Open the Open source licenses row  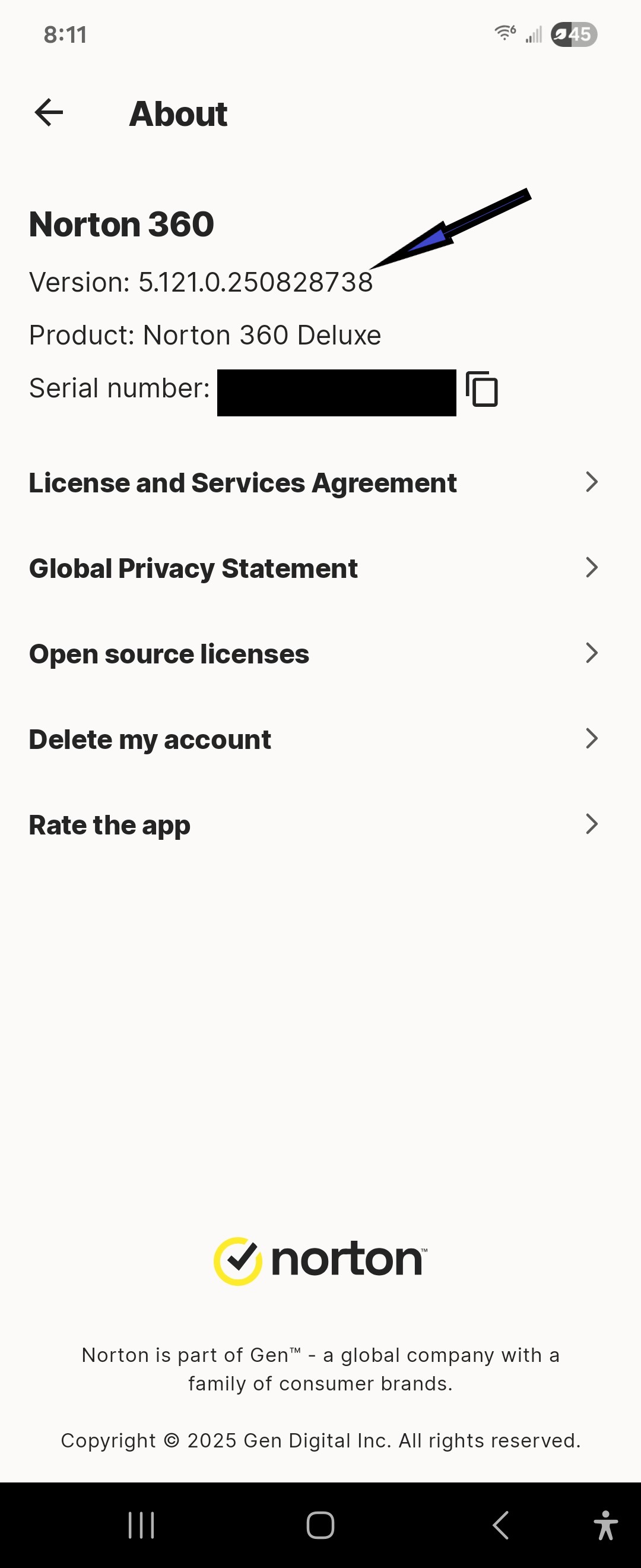coord(314,654)
